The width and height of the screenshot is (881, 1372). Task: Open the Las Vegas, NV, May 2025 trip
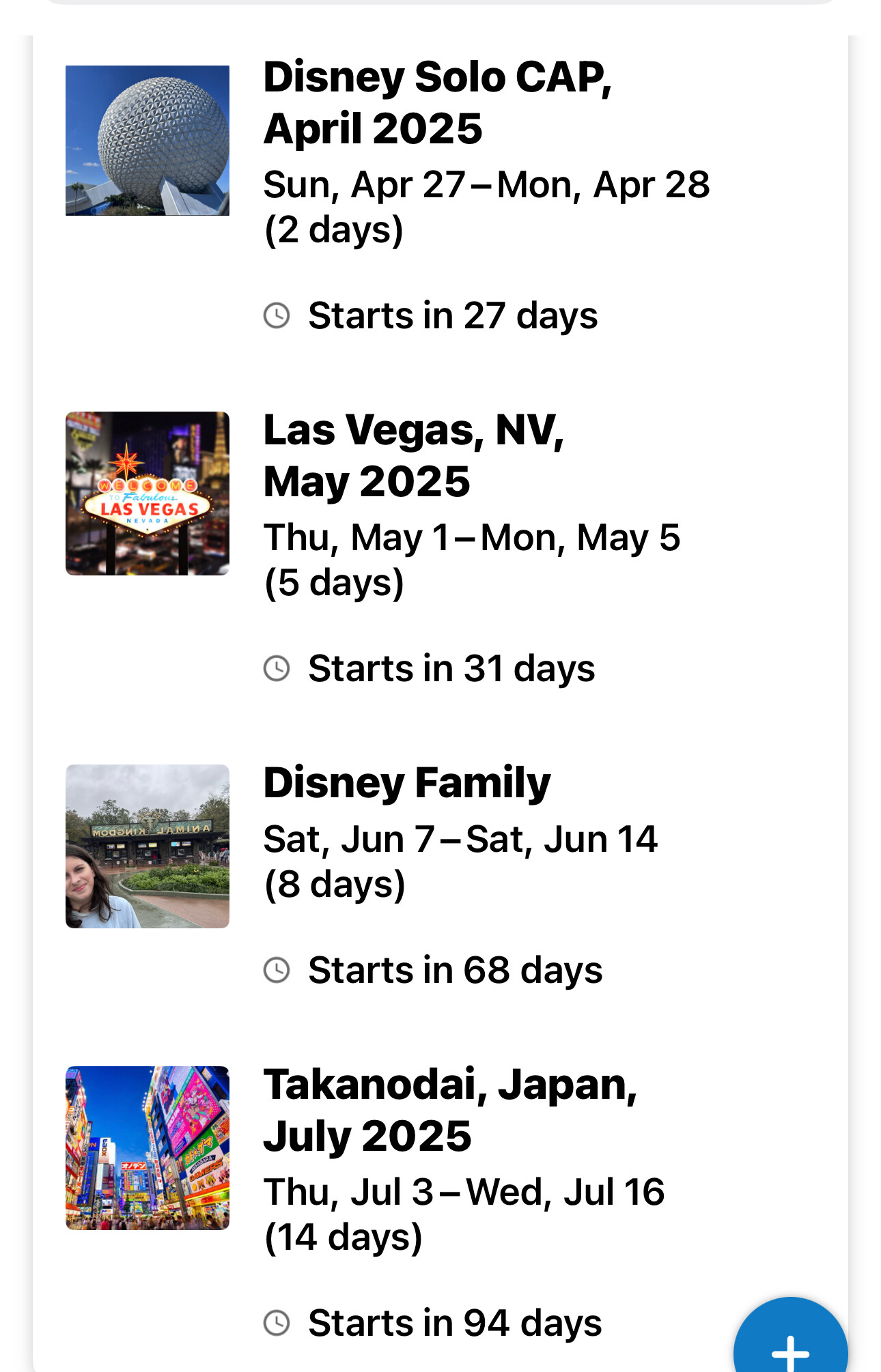(413, 456)
